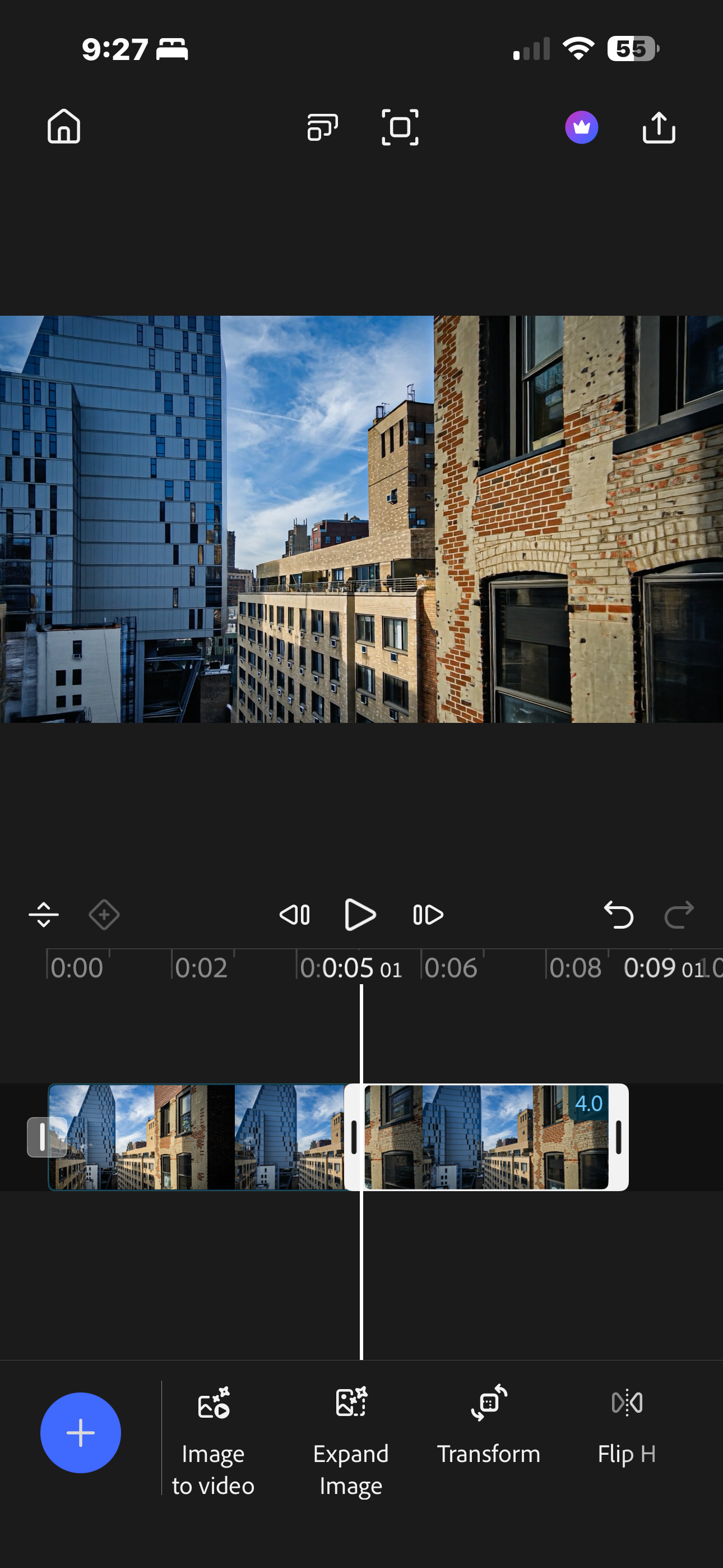Step forward one frame
The image size is (723, 1568).
point(428,914)
